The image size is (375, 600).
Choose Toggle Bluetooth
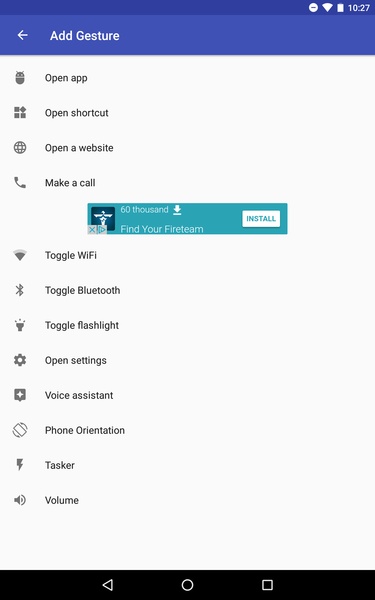[x=188, y=290]
